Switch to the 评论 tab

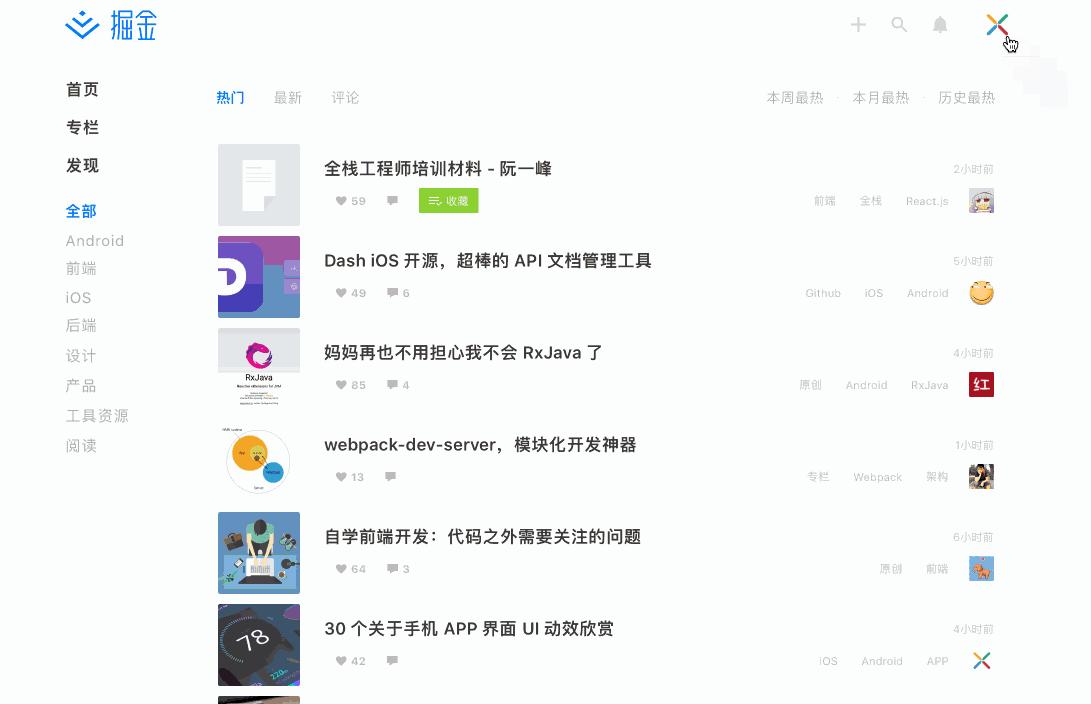[345, 98]
